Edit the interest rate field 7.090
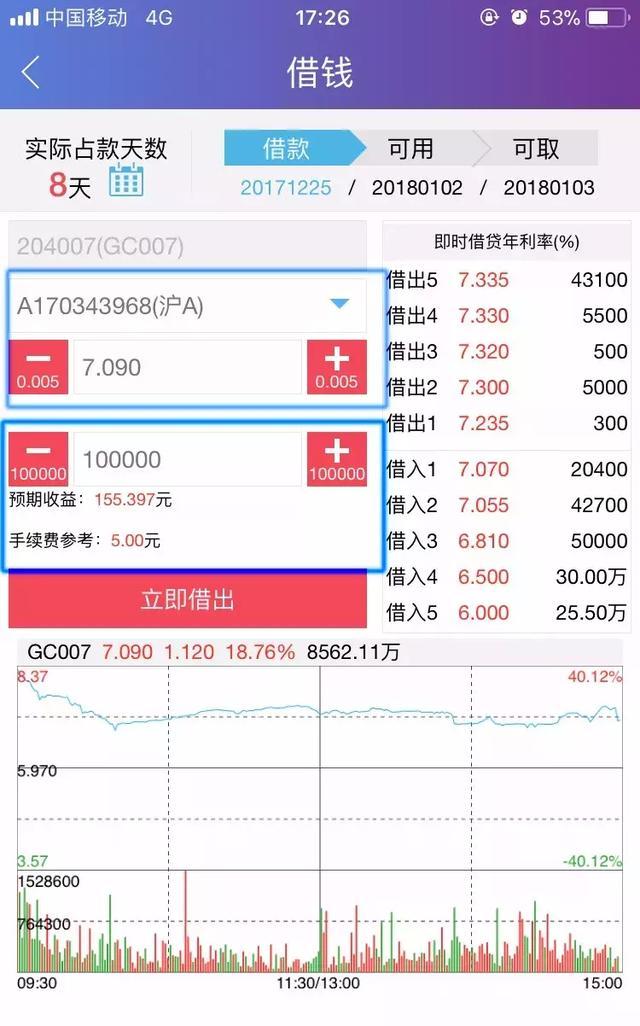 187,367
